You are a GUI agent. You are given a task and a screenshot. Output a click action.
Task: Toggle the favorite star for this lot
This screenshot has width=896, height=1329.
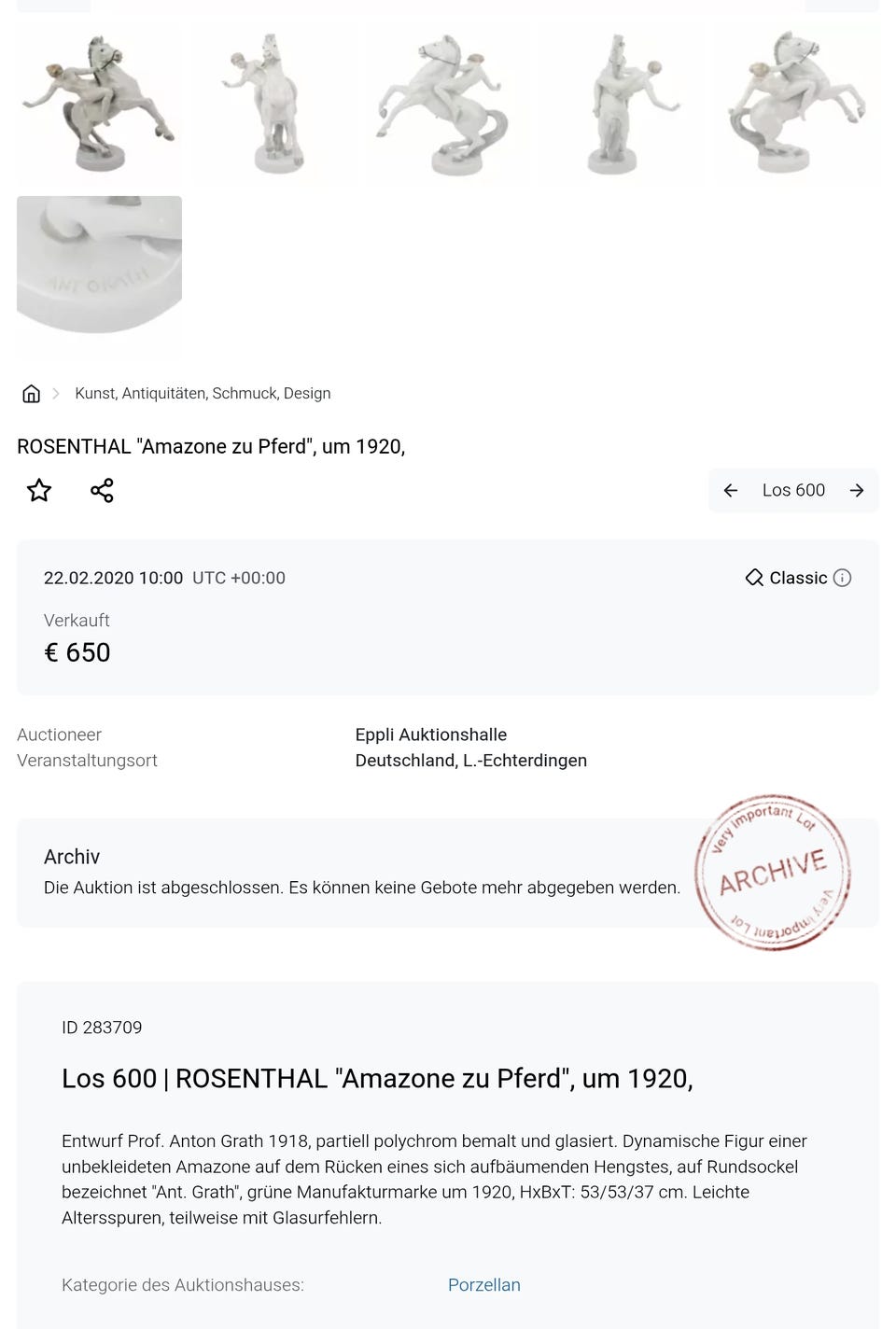pyautogui.click(x=38, y=490)
